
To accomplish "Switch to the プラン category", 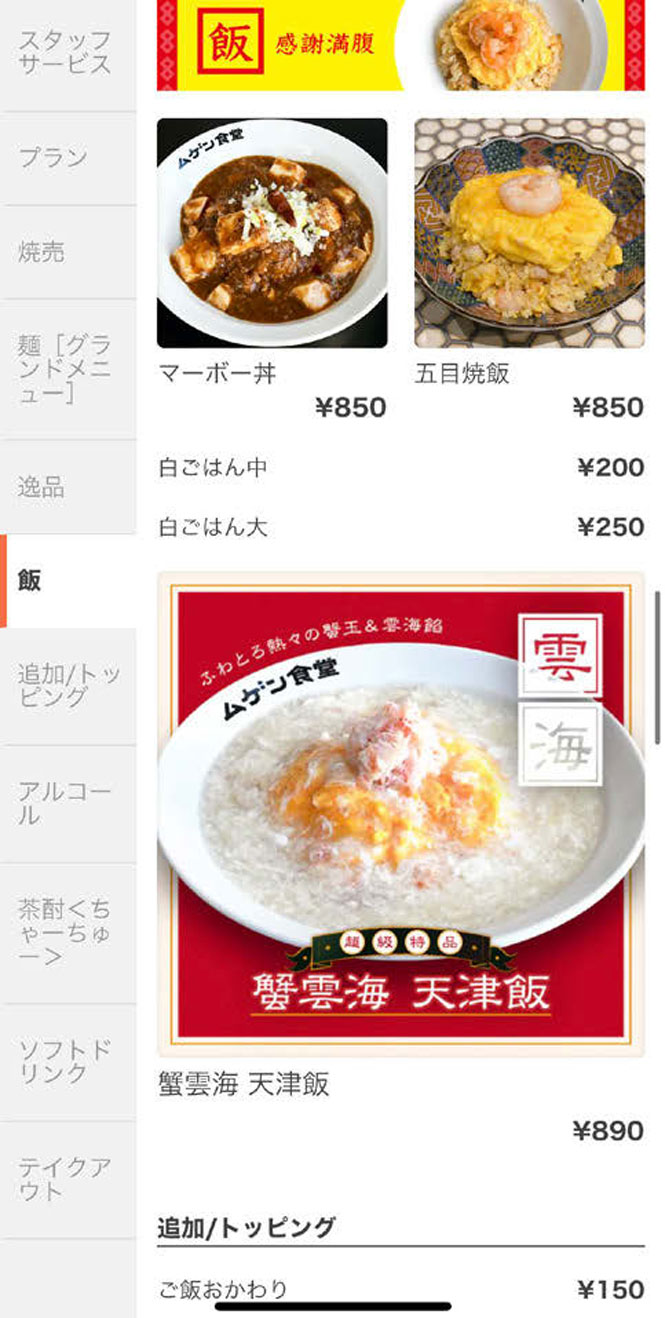I will [67, 158].
